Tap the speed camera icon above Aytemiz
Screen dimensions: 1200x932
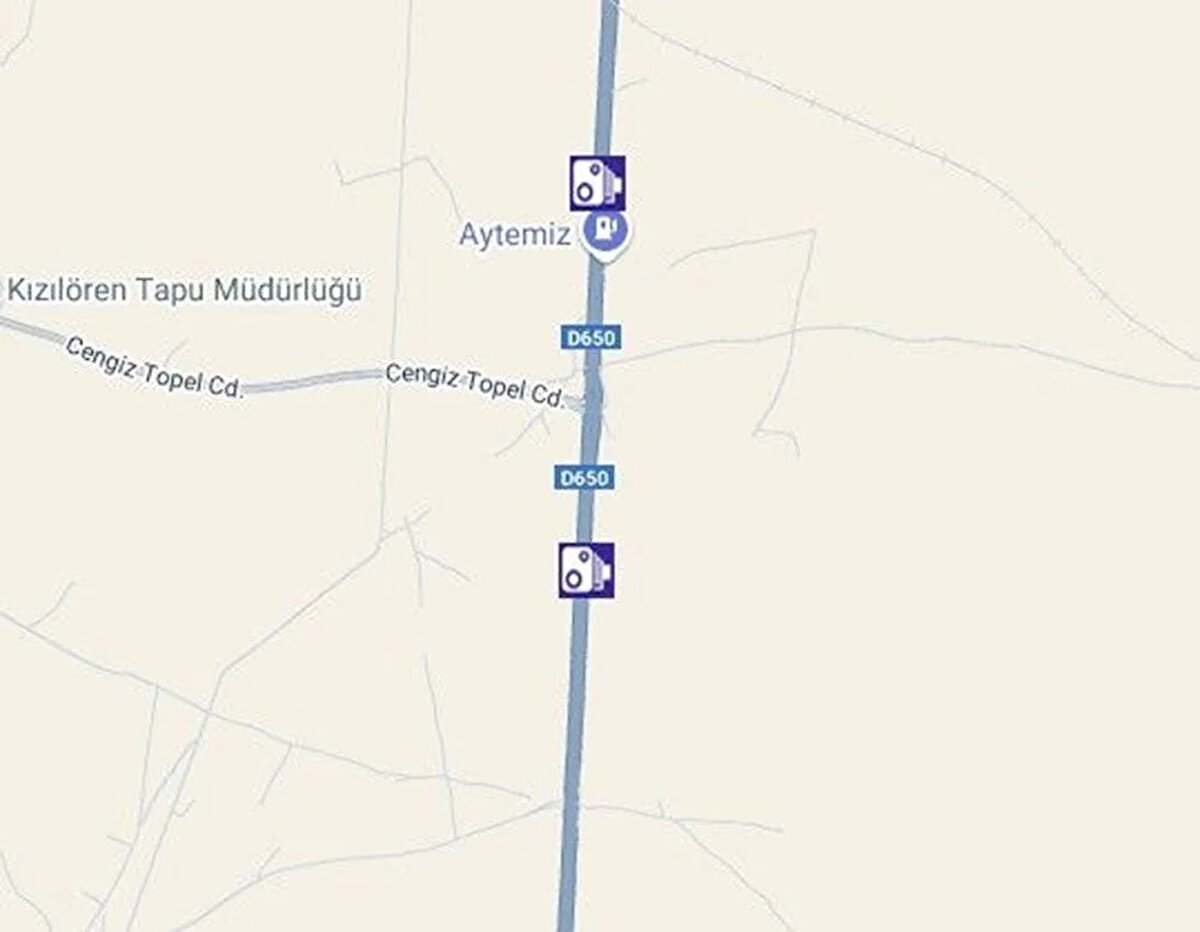[597, 182]
